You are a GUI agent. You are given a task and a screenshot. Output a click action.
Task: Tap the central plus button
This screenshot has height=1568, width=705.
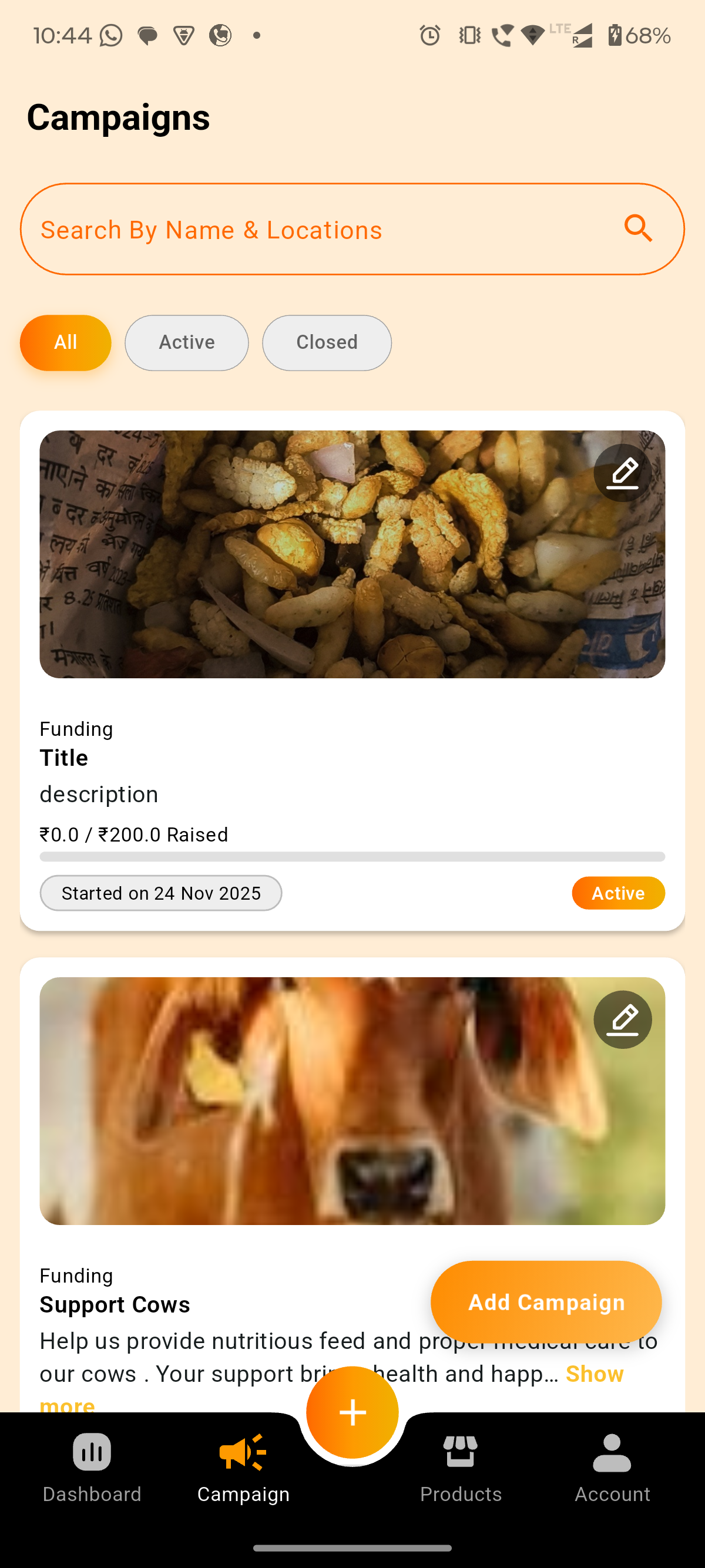[352, 1412]
